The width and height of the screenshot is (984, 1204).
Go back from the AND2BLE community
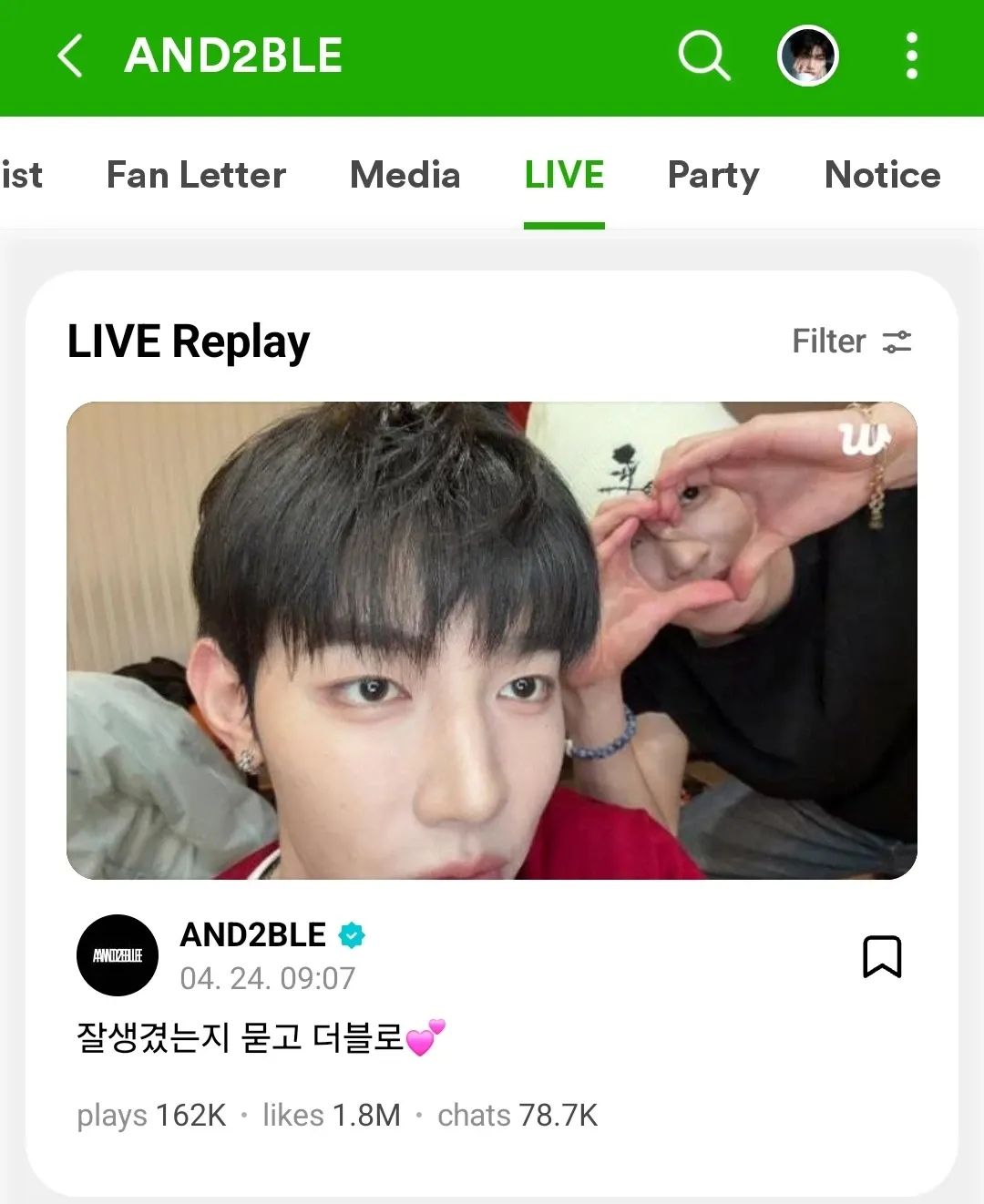tap(70, 56)
